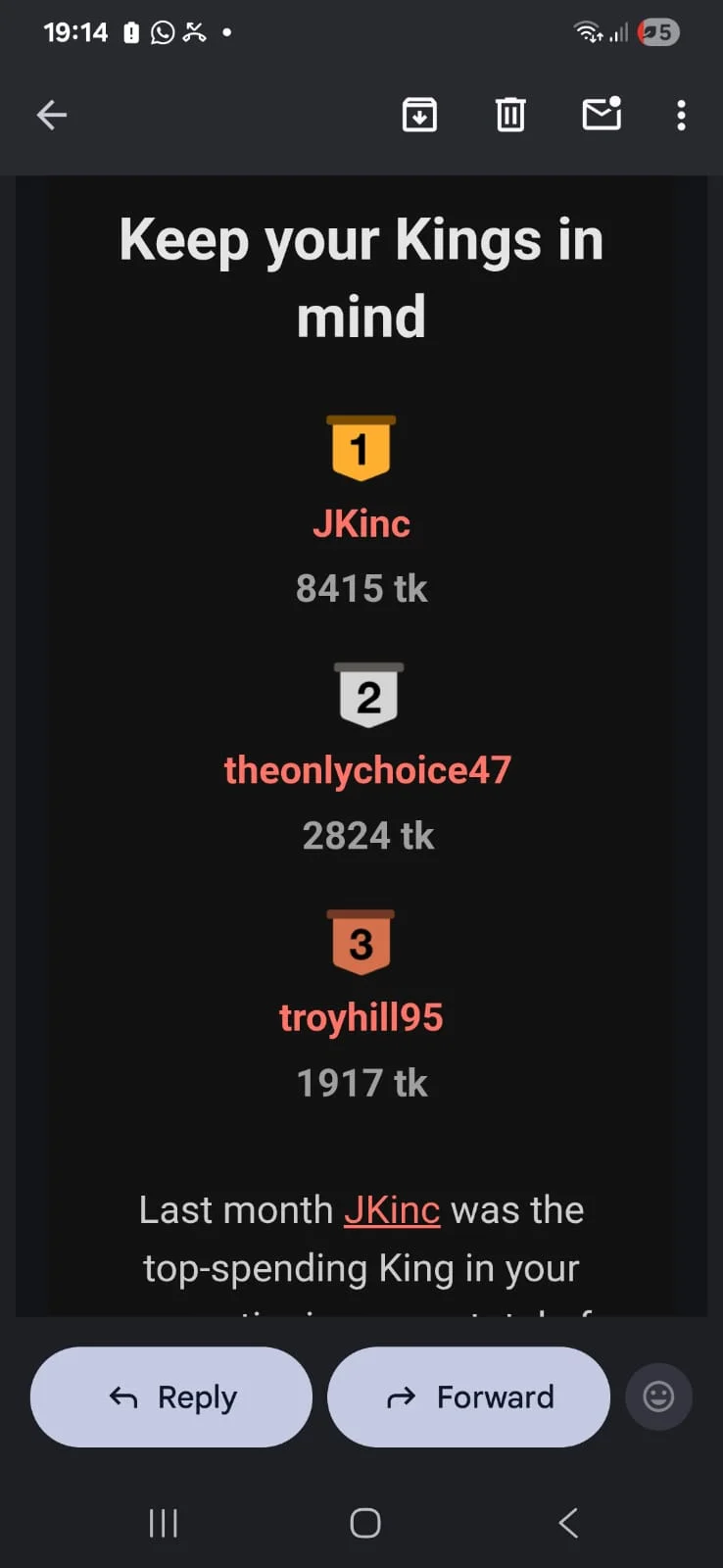Open troyhill95's profile link
The height and width of the screenshot is (1568, 723).
click(x=361, y=1017)
